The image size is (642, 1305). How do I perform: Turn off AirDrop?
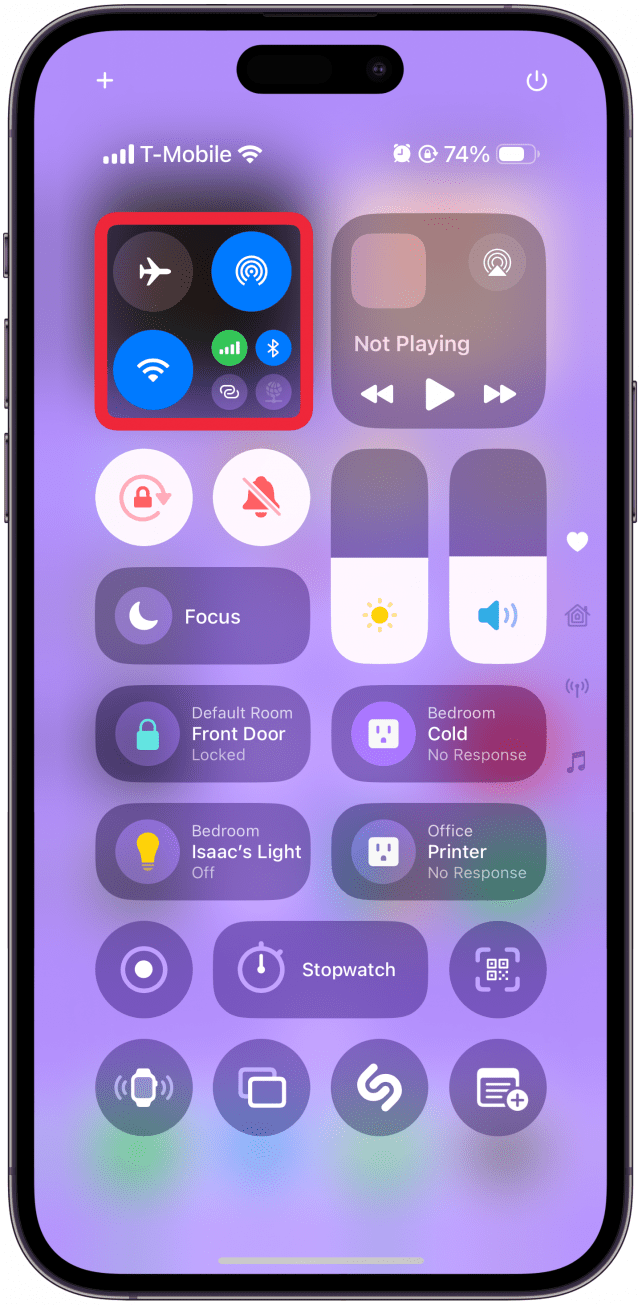[251, 271]
